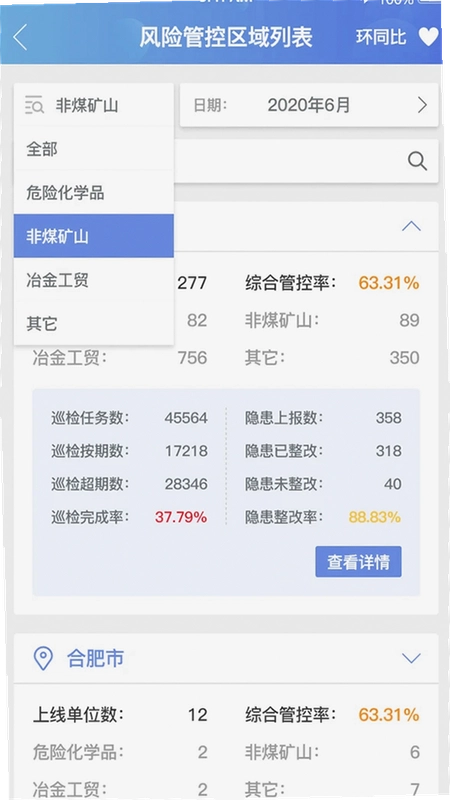Select 全部 from the dropdown list

(x=94, y=149)
